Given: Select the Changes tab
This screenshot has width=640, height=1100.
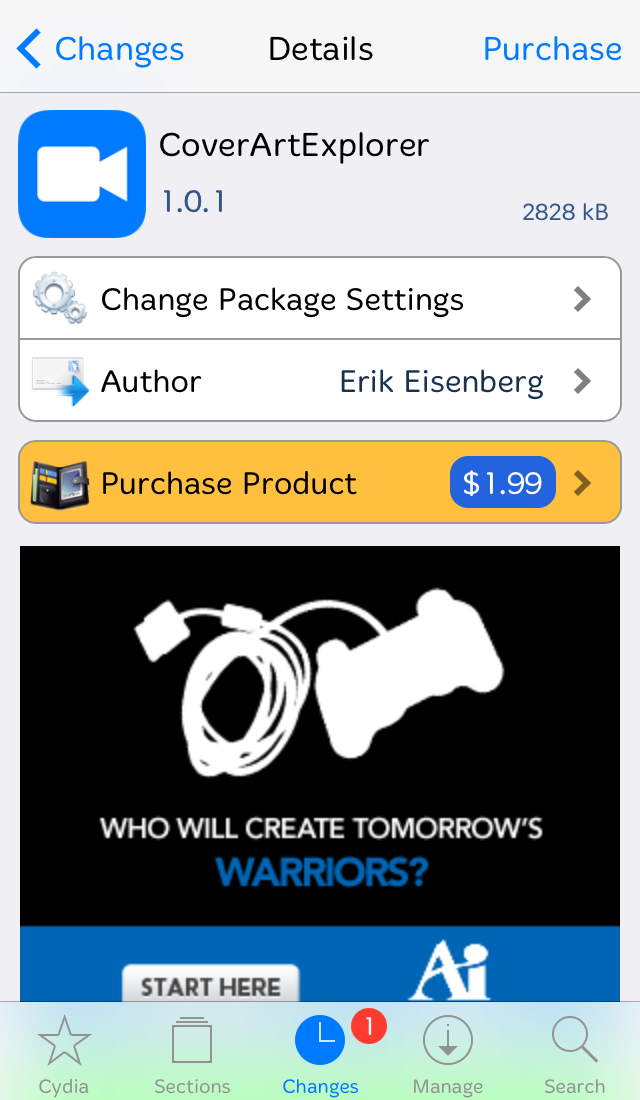Looking at the screenshot, I should (320, 1053).
